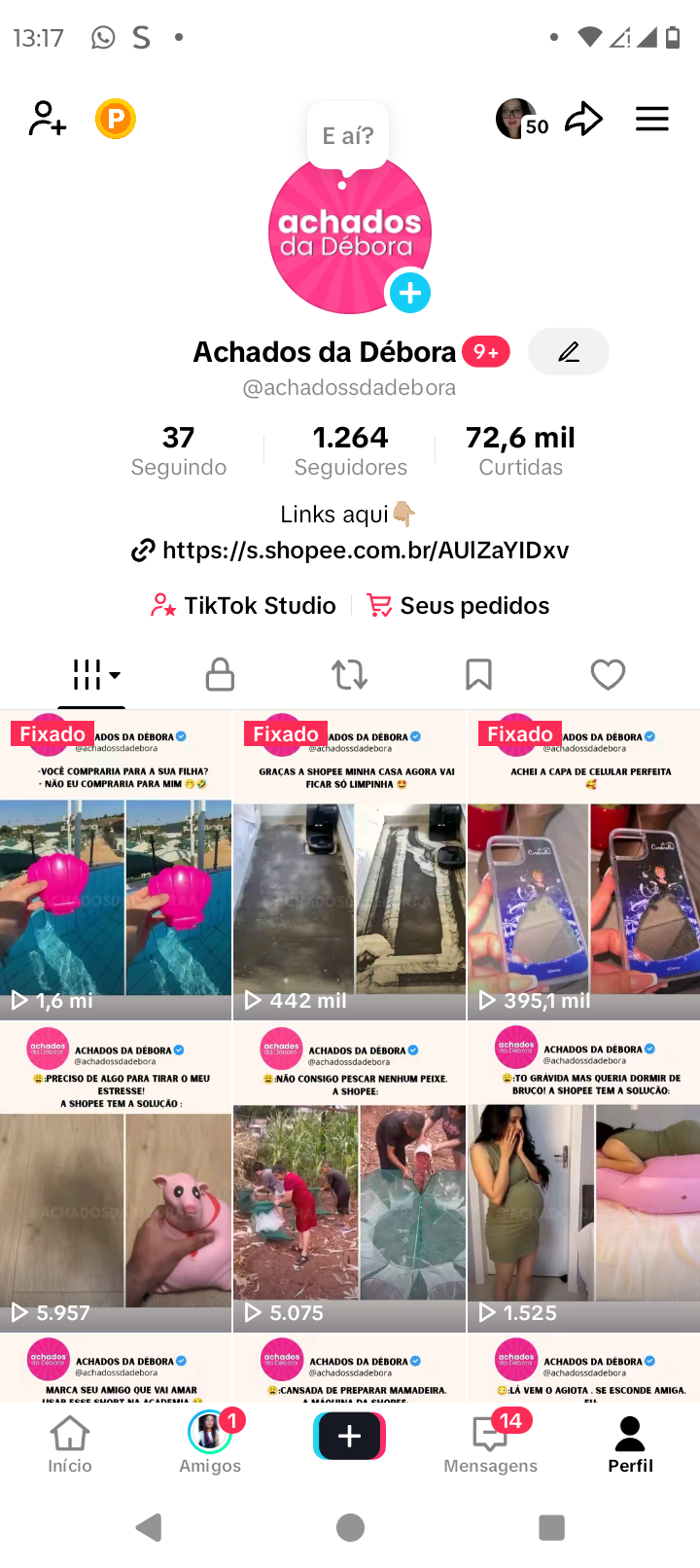Open the add friends icon
700x1568 pixels.
pos(47,119)
